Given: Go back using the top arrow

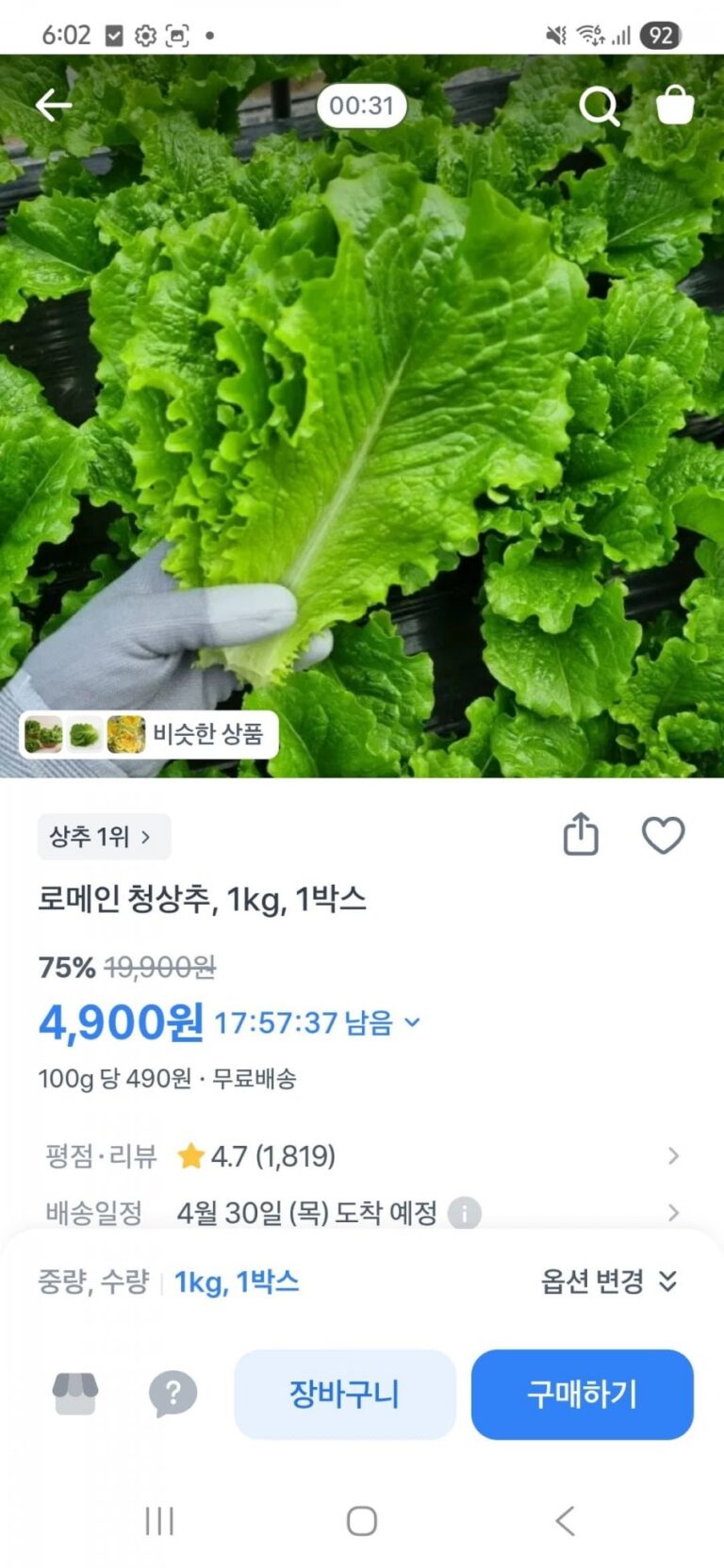Looking at the screenshot, I should tap(54, 106).
